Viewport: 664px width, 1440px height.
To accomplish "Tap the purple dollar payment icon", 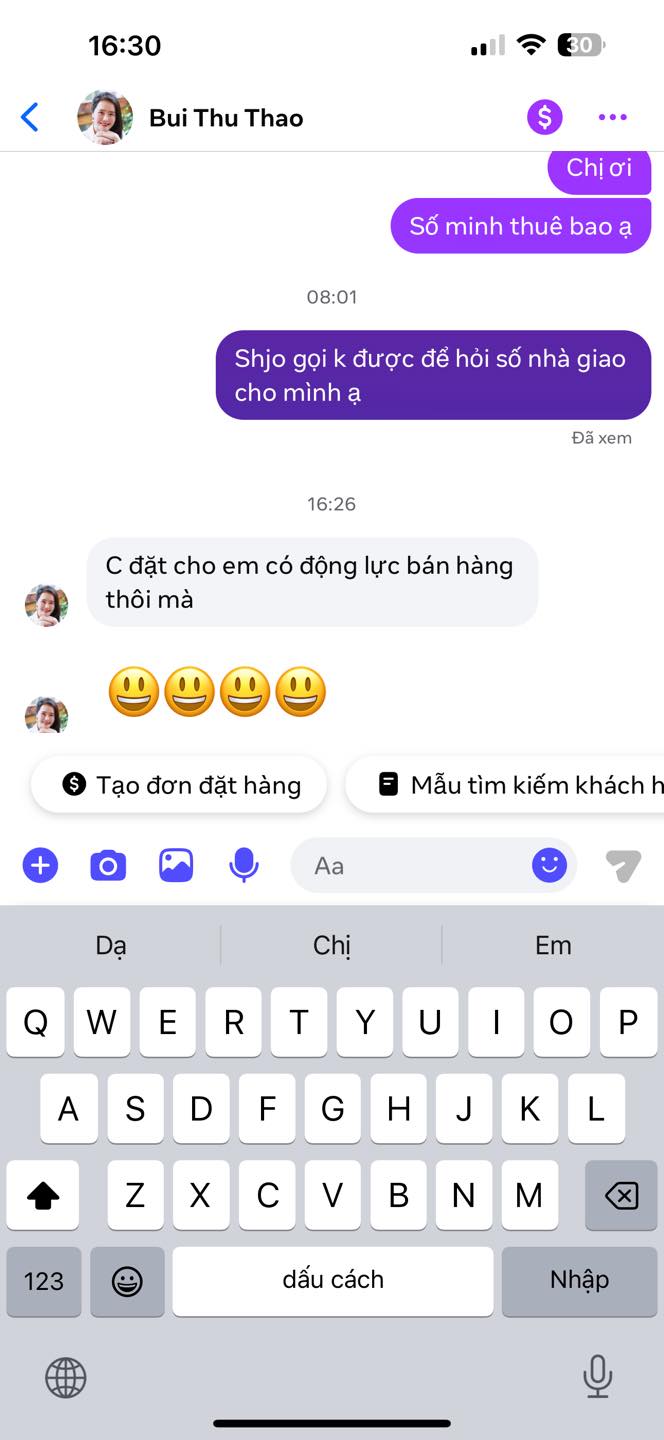I will pyautogui.click(x=545, y=118).
